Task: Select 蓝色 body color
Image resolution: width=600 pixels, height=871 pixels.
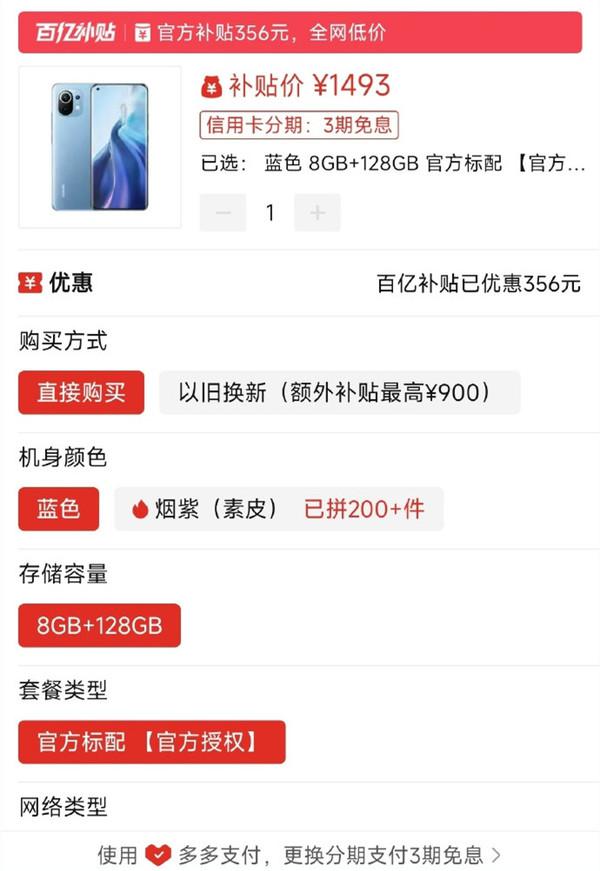Action: click(58, 509)
